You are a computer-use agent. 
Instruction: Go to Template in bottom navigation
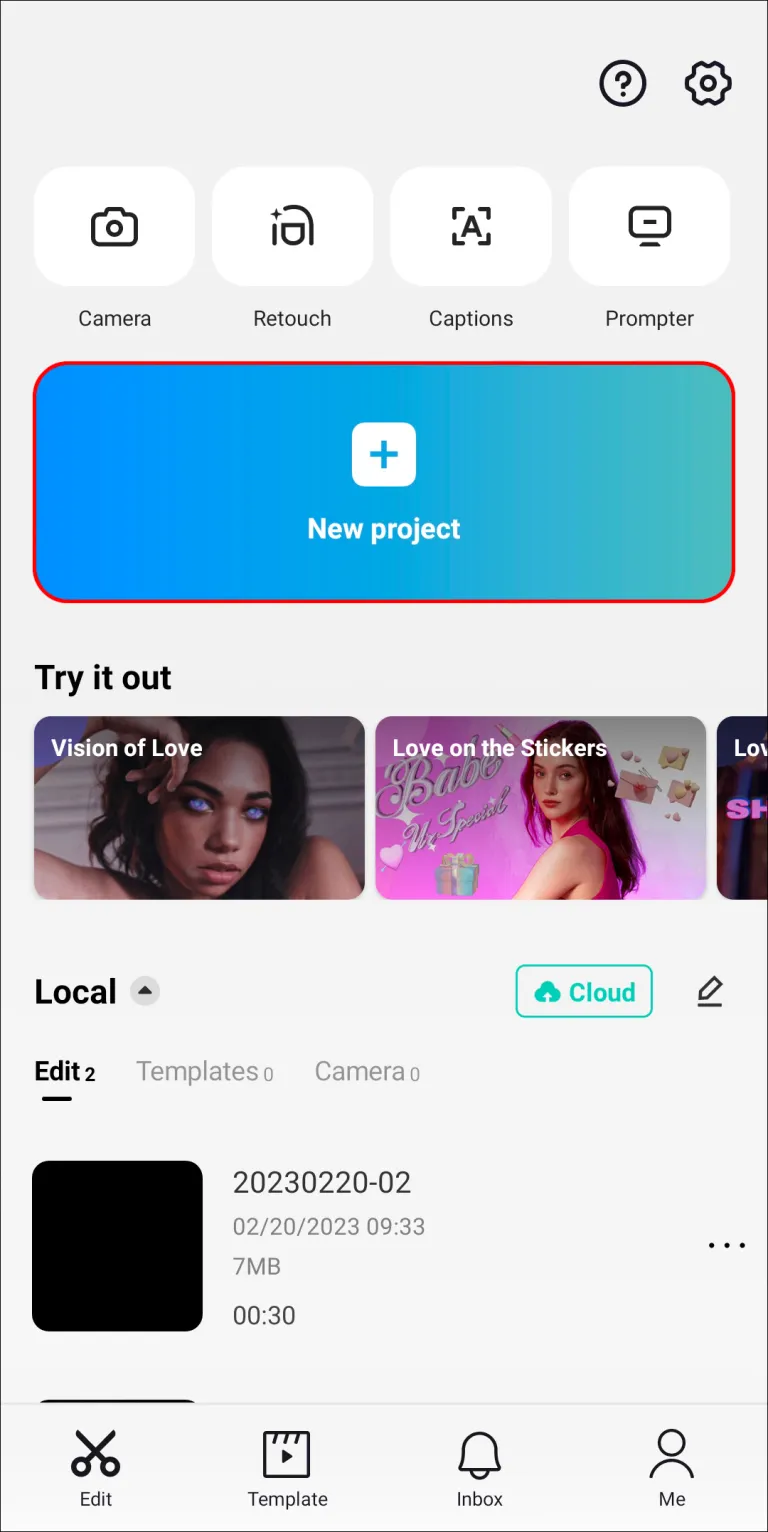pos(287,1468)
